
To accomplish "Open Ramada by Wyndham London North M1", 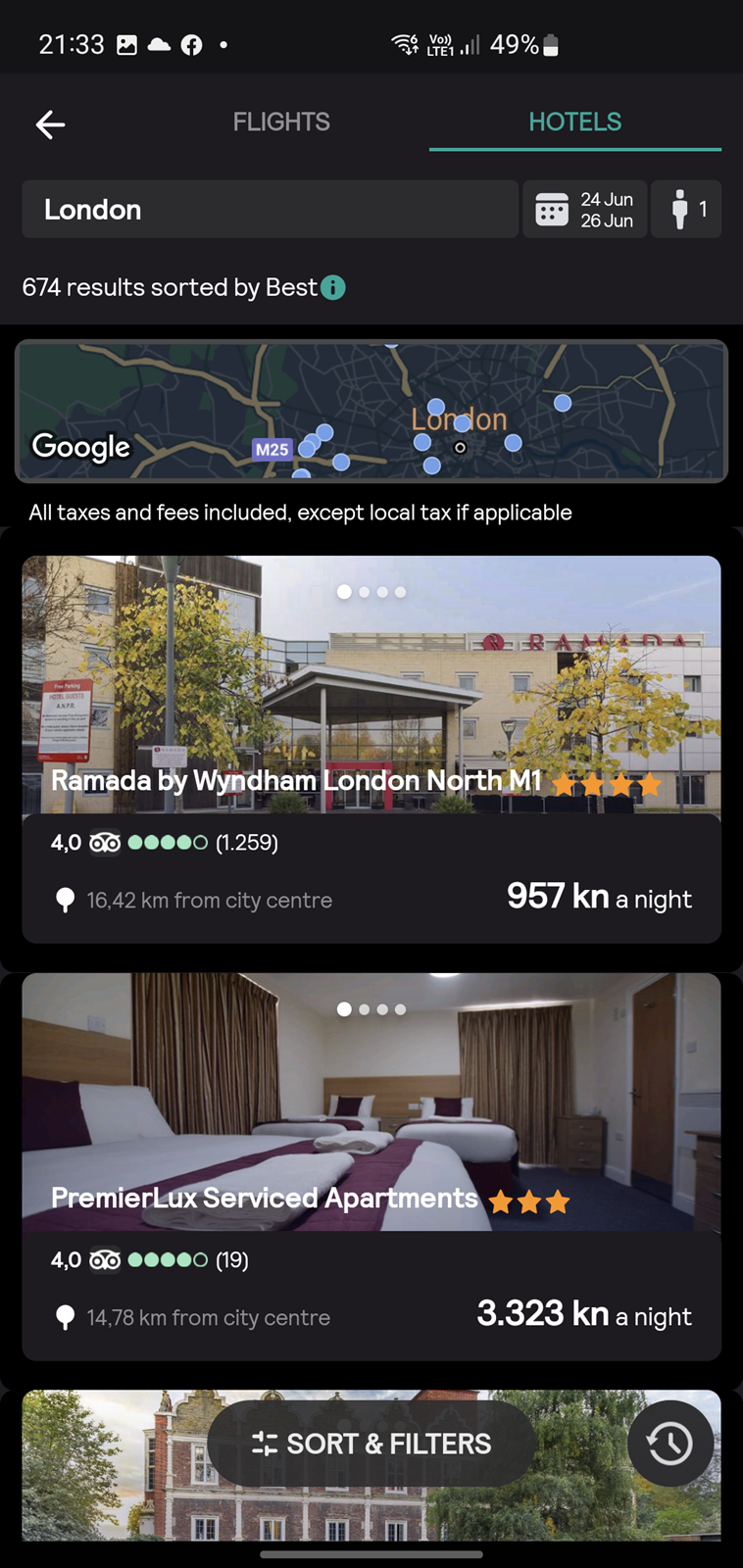I will (371, 750).
